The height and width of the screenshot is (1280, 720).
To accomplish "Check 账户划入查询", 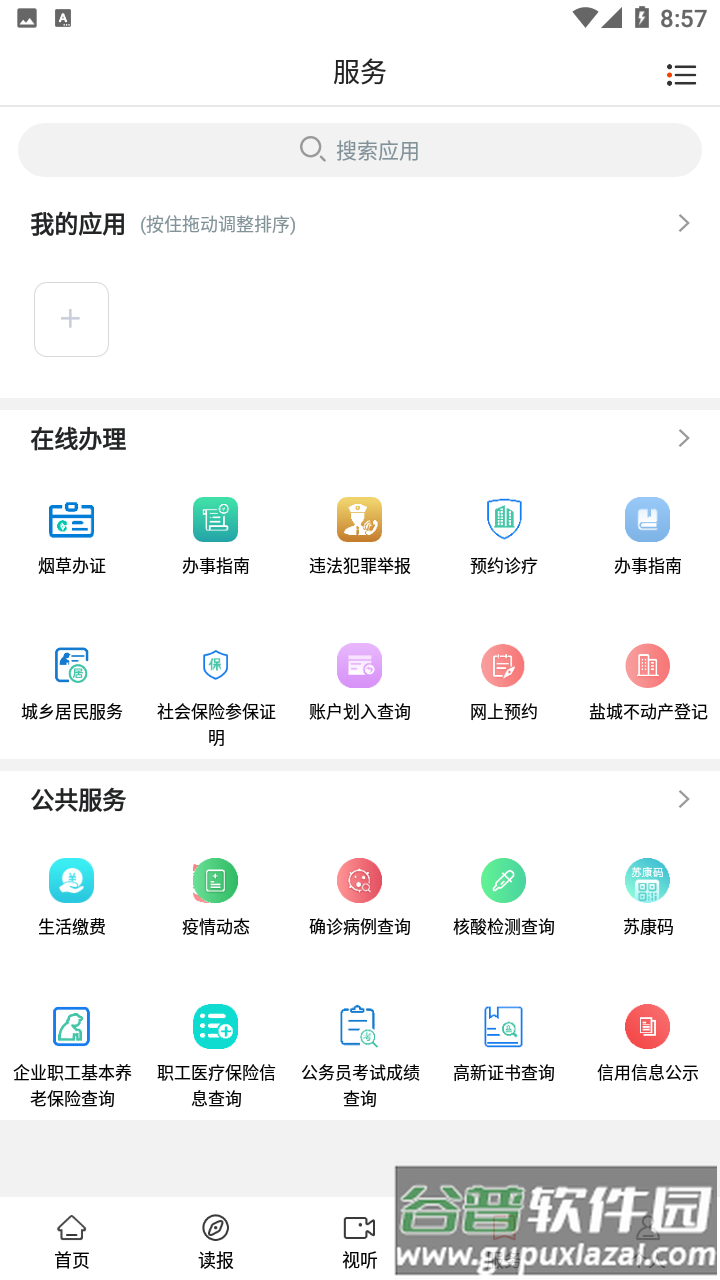I will [360, 682].
